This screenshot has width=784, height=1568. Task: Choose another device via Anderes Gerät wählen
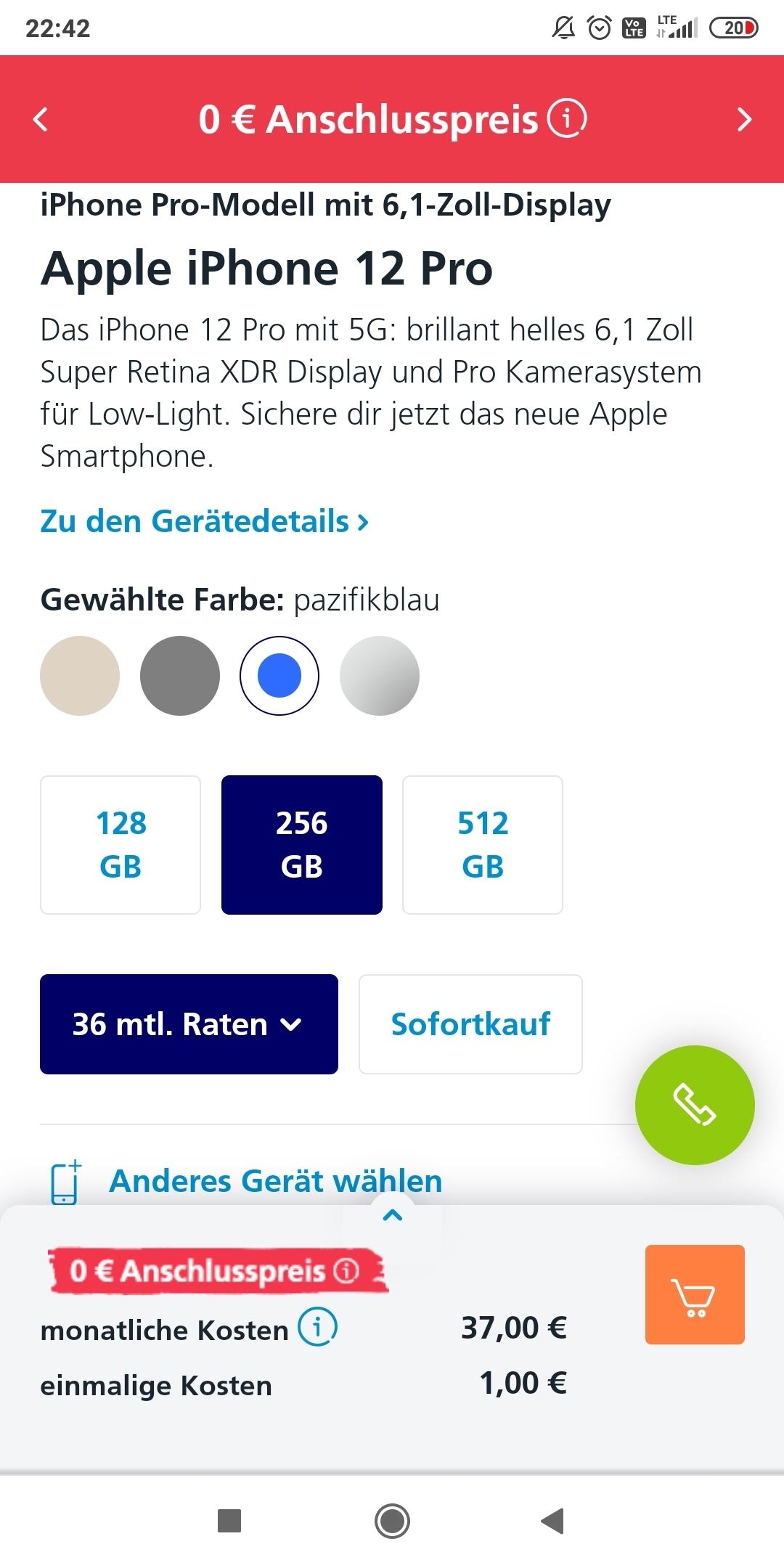[275, 1181]
